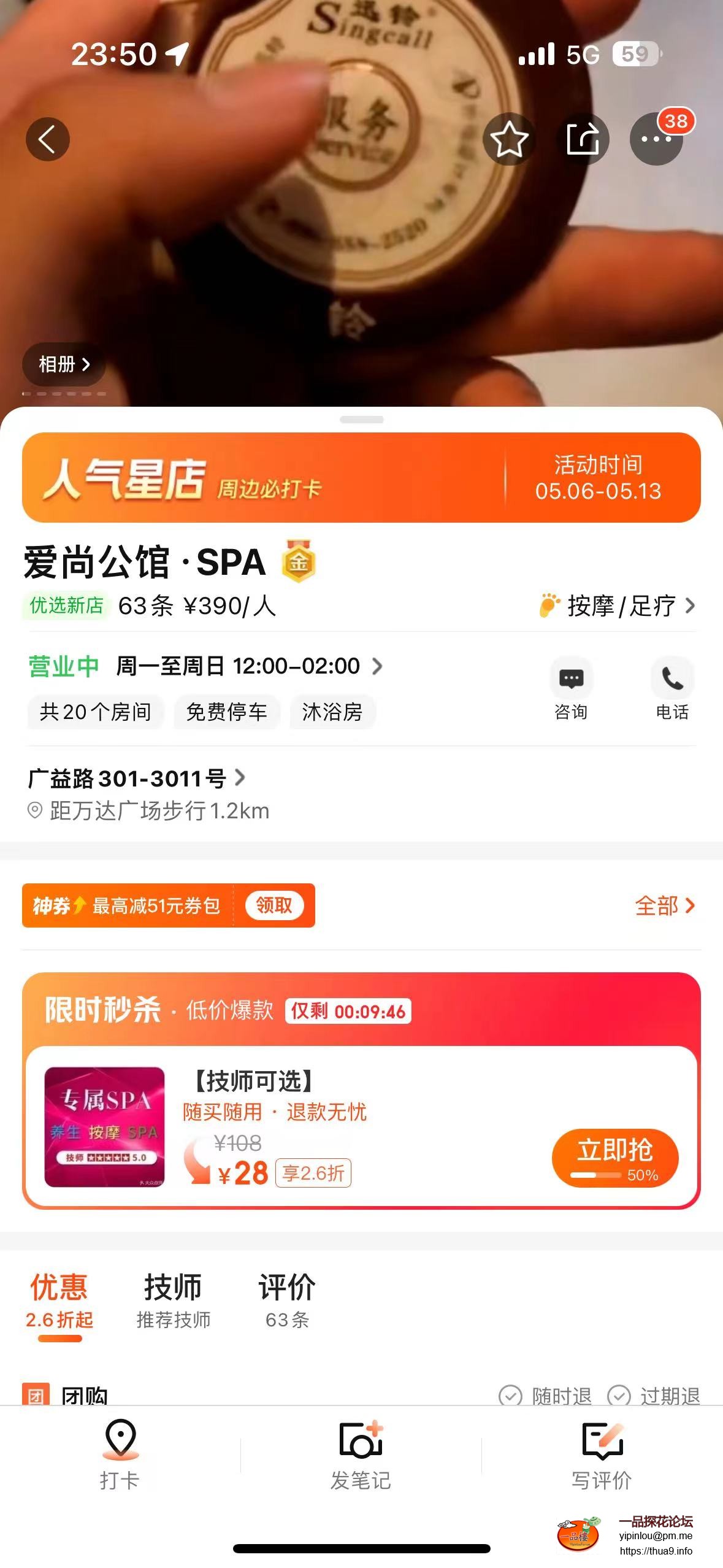This screenshot has width=723, height=1568.
Task: Tap 写评价 to write a review
Action: coord(602,1454)
